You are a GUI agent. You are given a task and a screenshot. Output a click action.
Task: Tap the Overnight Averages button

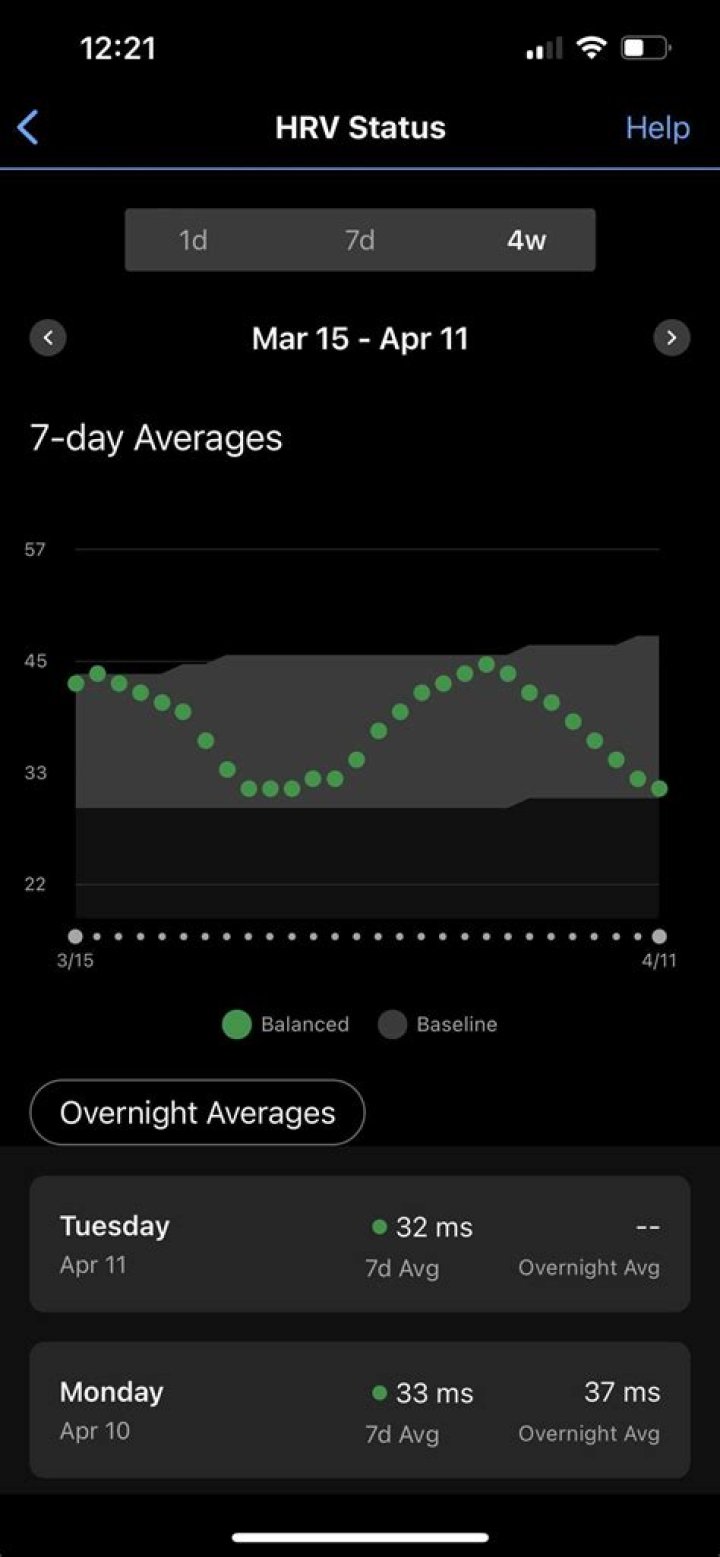pyautogui.click(x=197, y=1113)
